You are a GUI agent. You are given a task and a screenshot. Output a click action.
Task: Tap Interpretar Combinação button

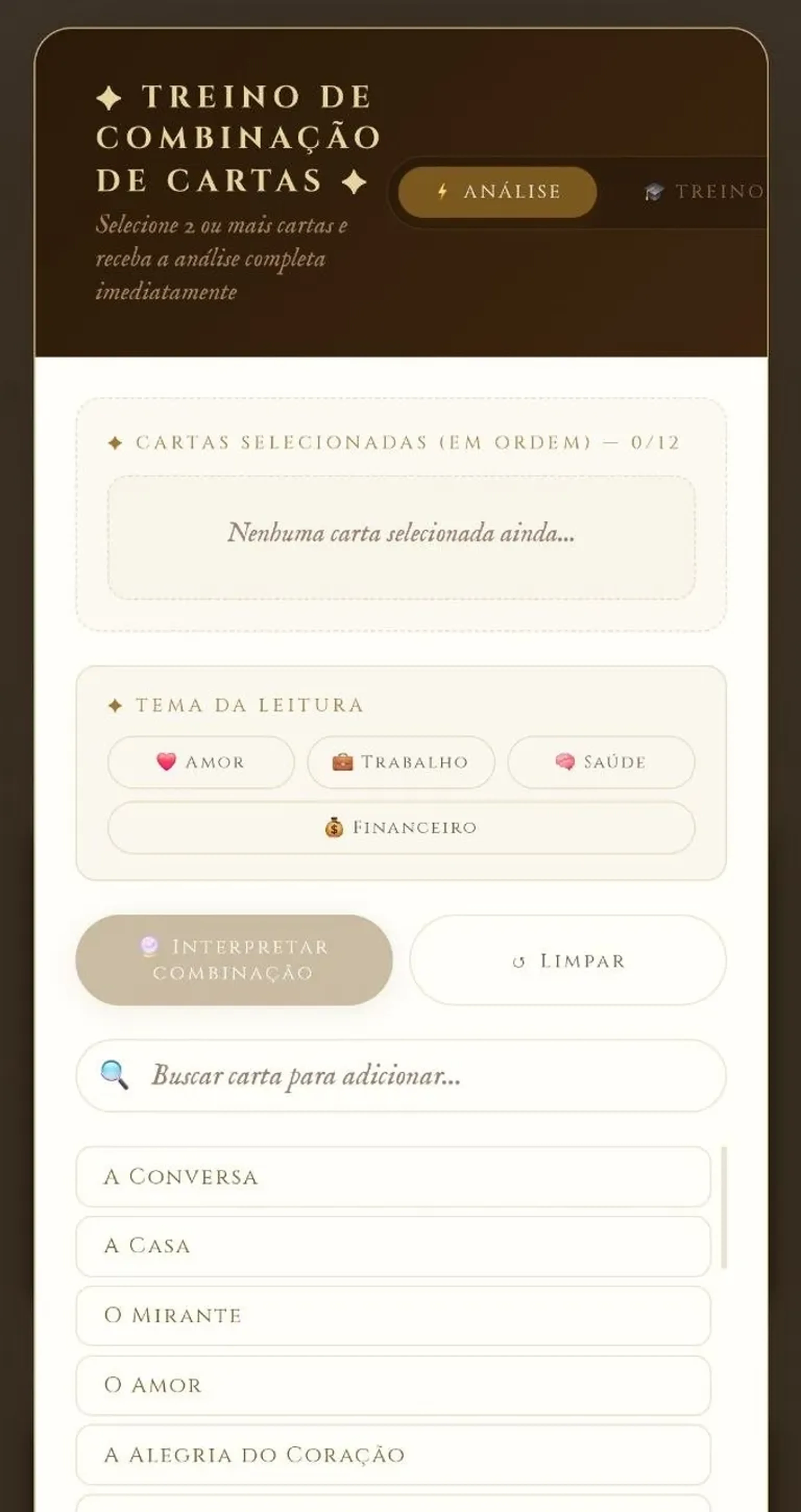click(234, 960)
